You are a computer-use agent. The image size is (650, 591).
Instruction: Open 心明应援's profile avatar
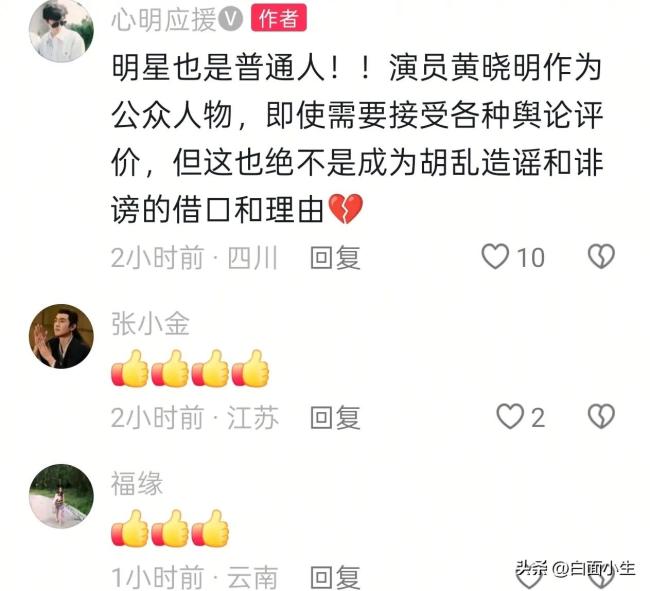61,32
